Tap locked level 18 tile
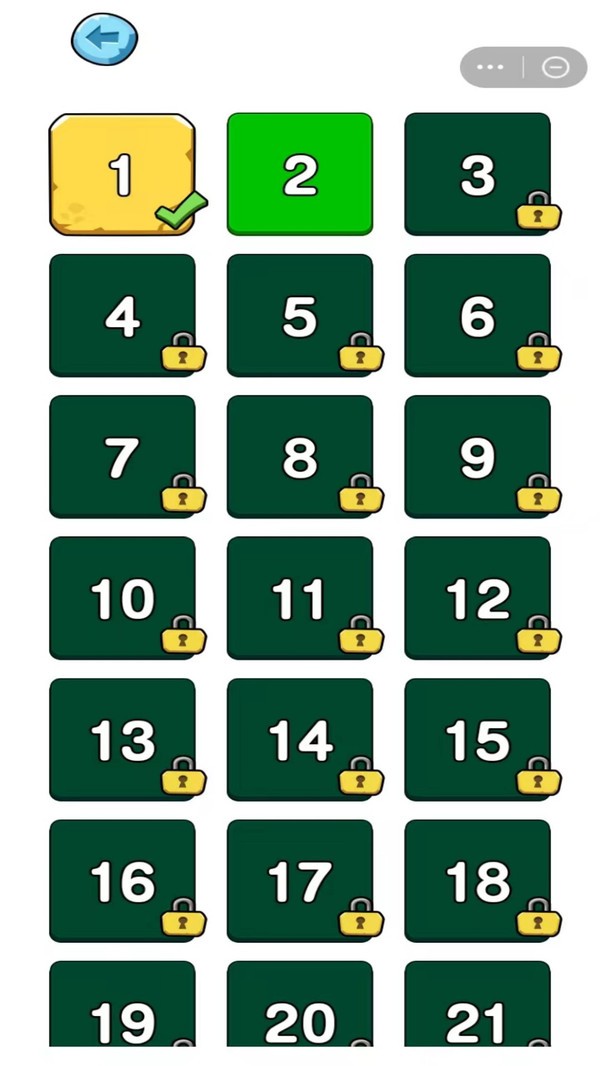The width and height of the screenshot is (600, 1066). [477, 881]
